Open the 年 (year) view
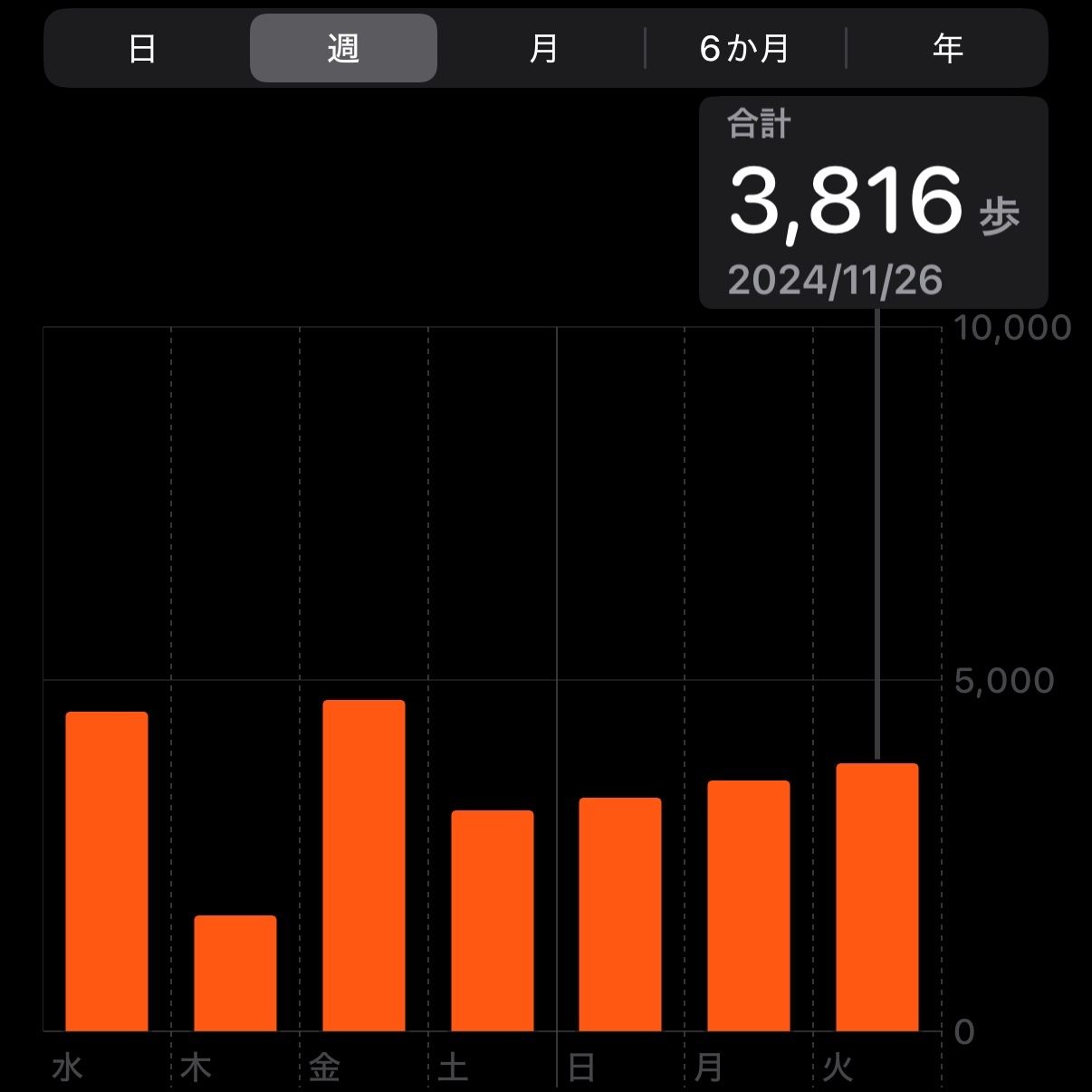The image size is (1092, 1092). [947, 49]
